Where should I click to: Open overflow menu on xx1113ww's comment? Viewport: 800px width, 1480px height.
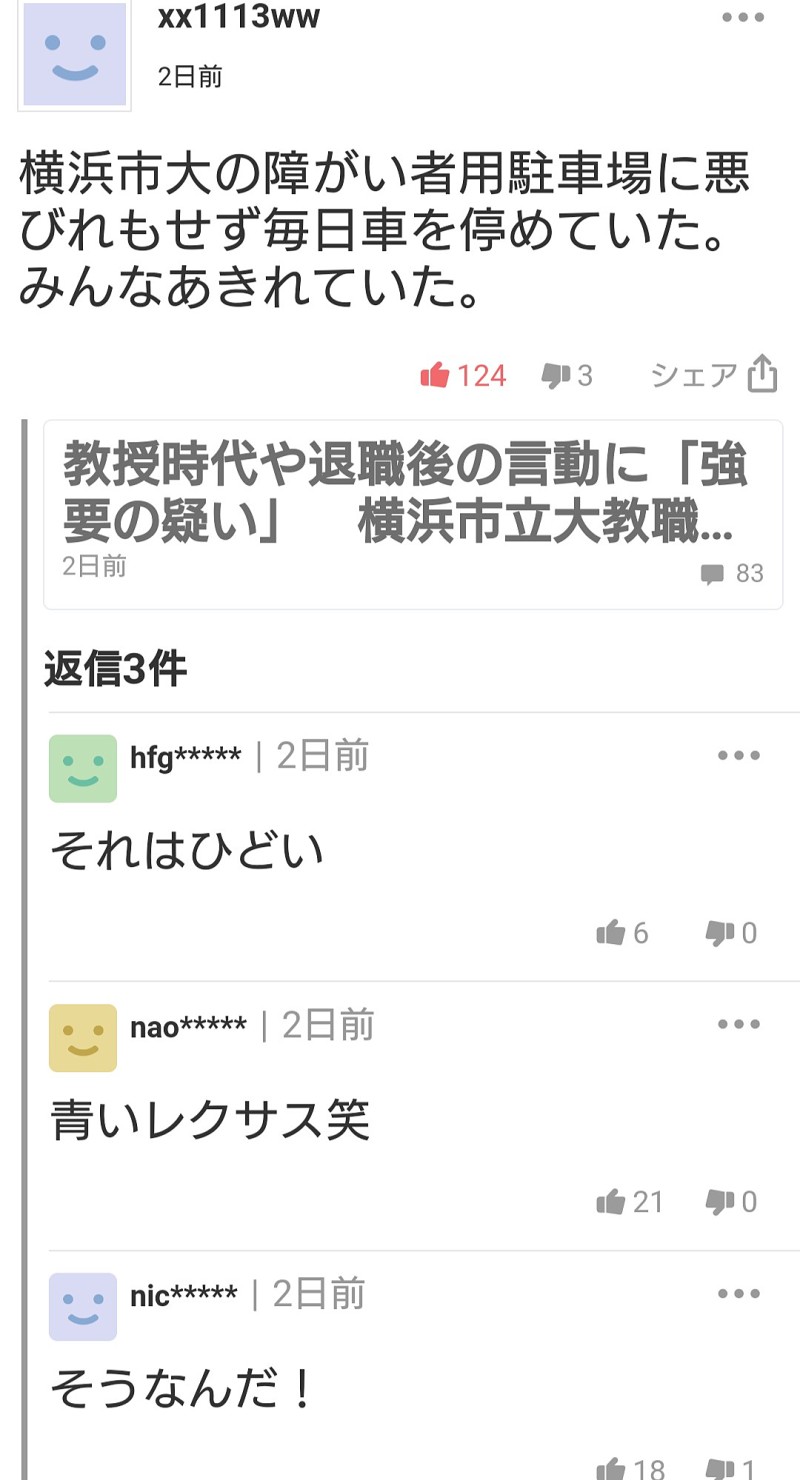743,17
